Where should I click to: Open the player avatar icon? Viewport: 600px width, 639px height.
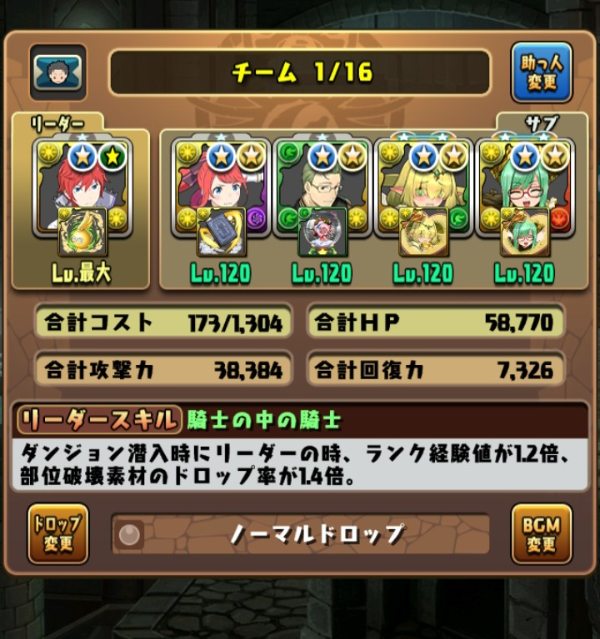click(57, 71)
